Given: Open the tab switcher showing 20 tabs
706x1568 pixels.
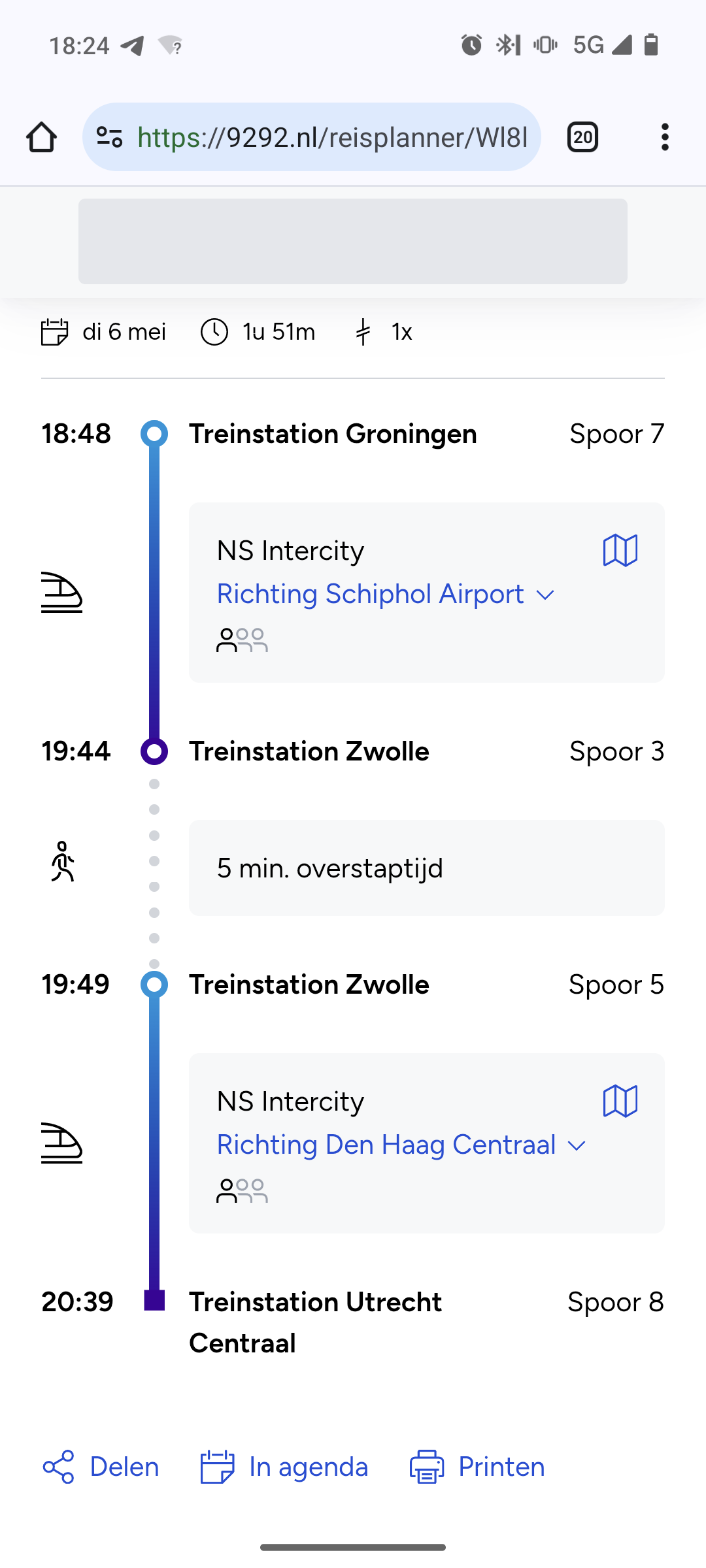Looking at the screenshot, I should pyautogui.click(x=582, y=137).
